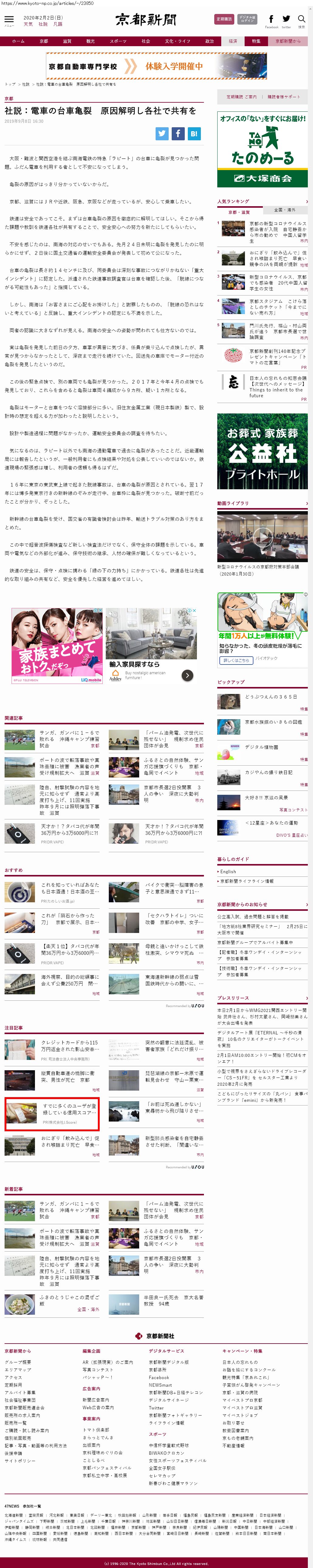Visit Kyoto Shimbun's Facebook page from the header
Screen dimensions: 313x1568
[271, 20]
